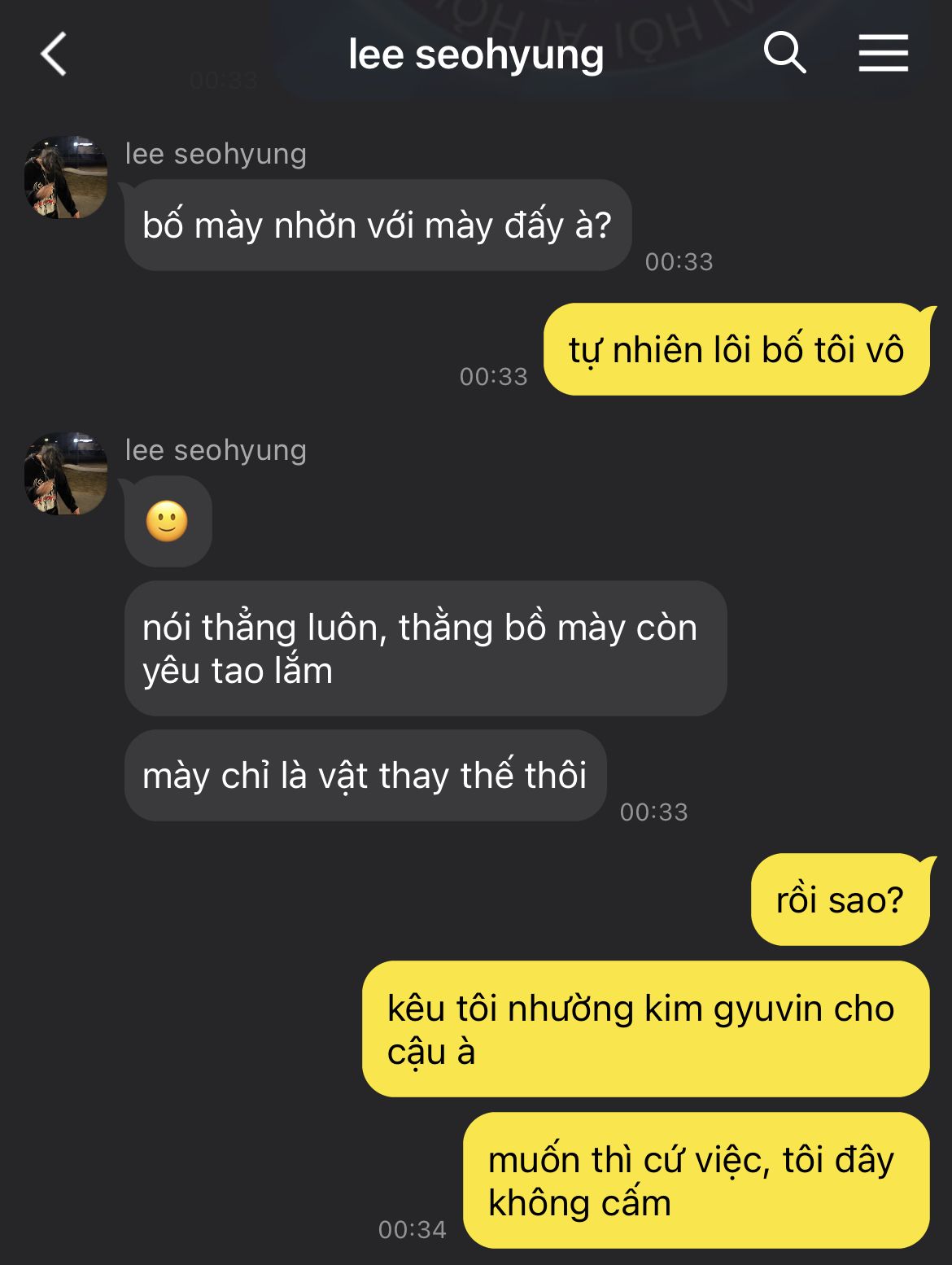This screenshot has height=1265, width=952.
Task: Search within this conversation
Action: [784, 54]
